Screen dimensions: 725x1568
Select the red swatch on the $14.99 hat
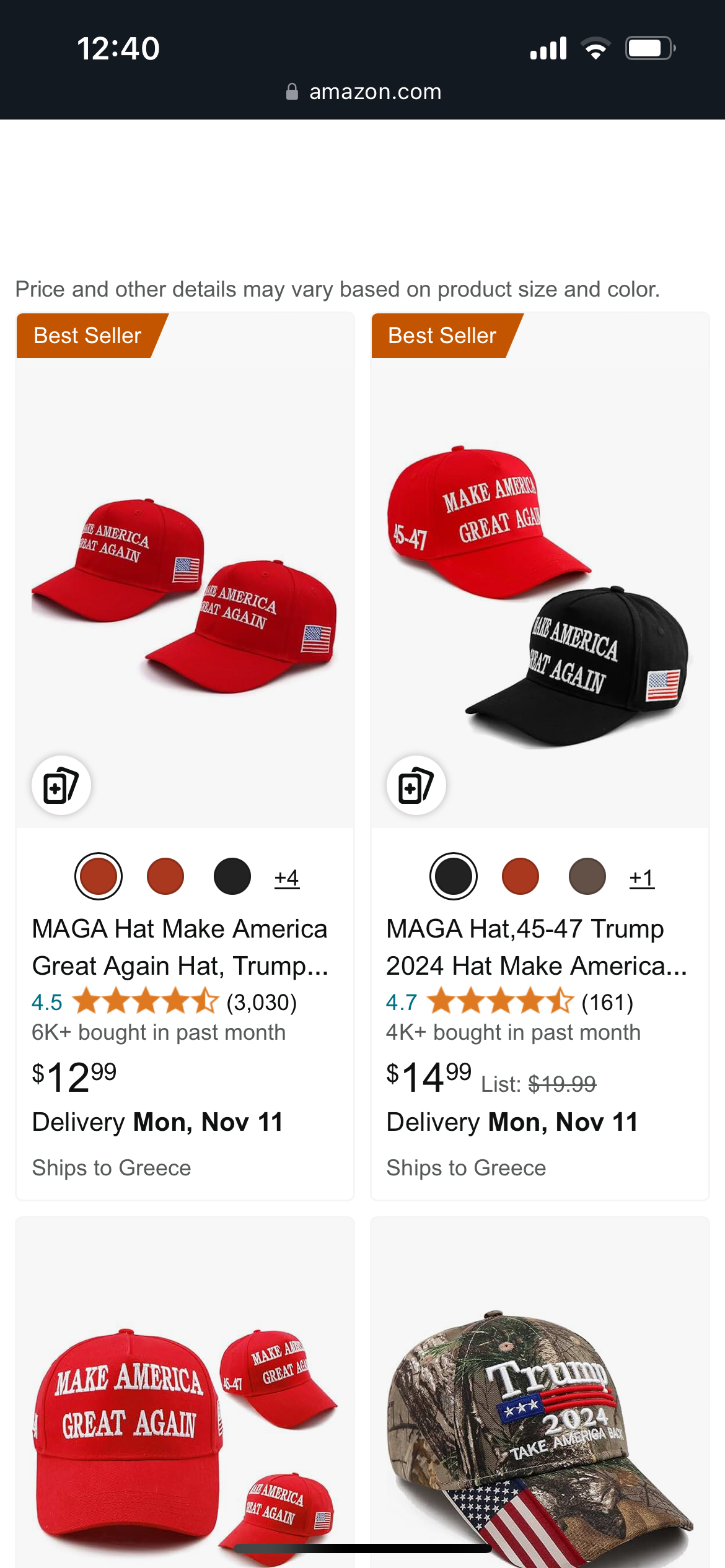pyautogui.click(x=521, y=876)
